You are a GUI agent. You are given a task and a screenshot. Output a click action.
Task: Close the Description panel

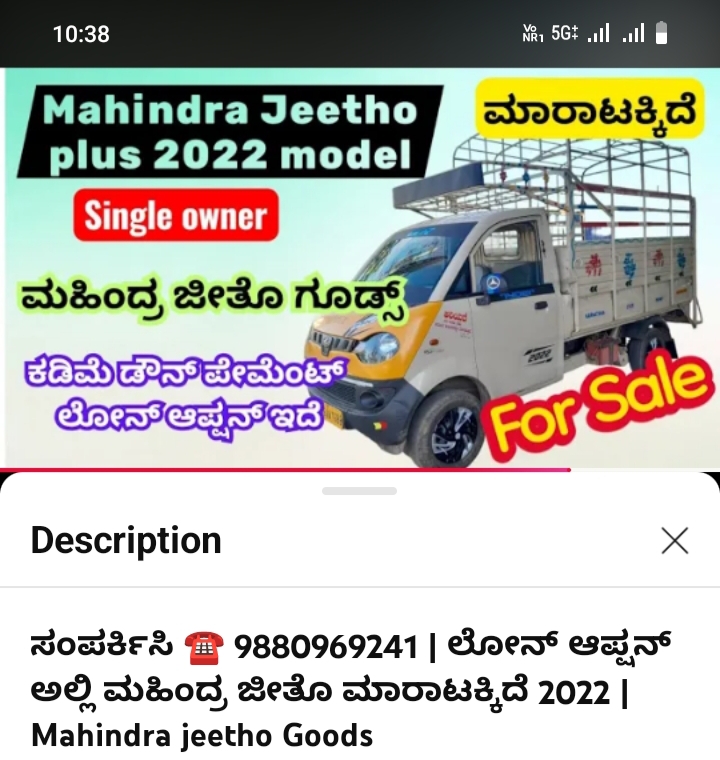[675, 541]
